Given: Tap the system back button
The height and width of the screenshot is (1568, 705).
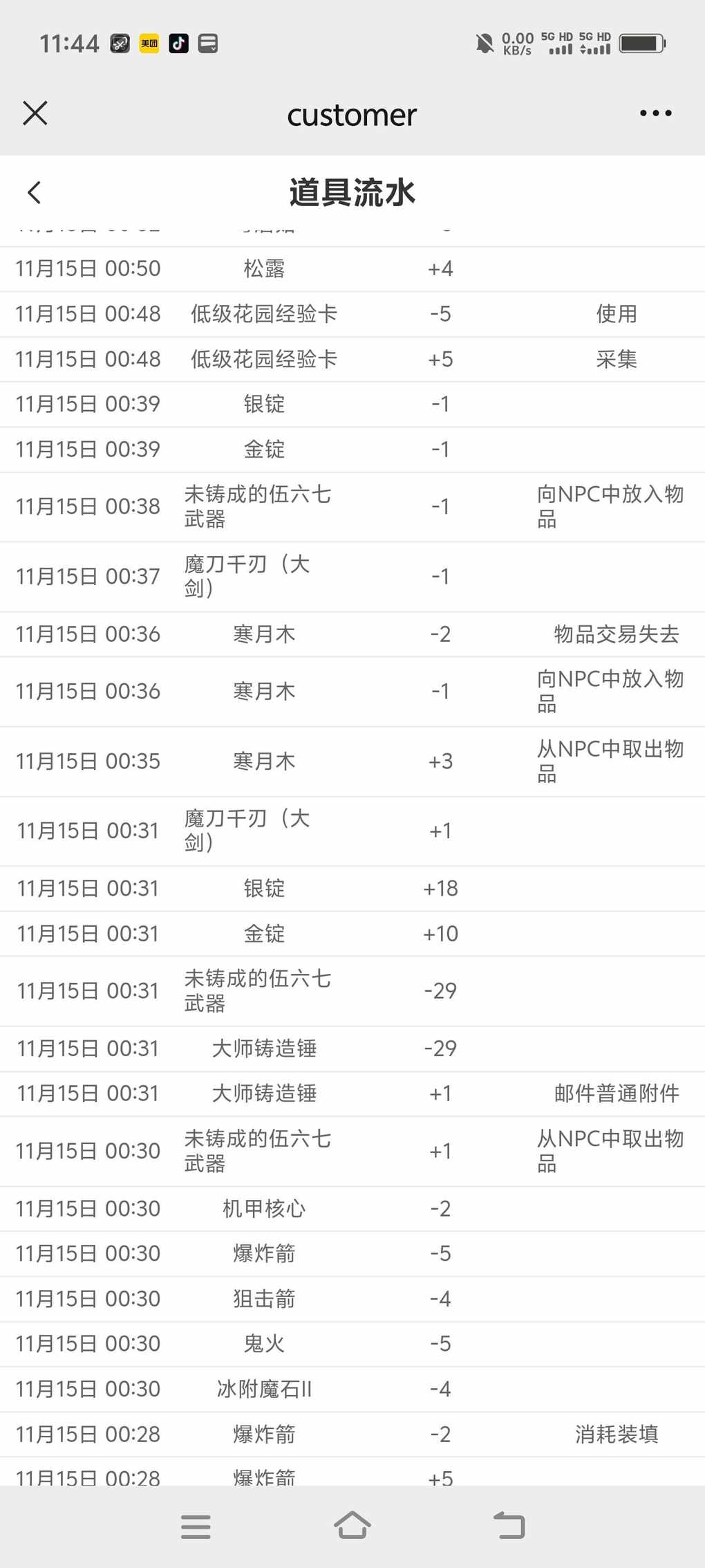Looking at the screenshot, I should 509,1525.
